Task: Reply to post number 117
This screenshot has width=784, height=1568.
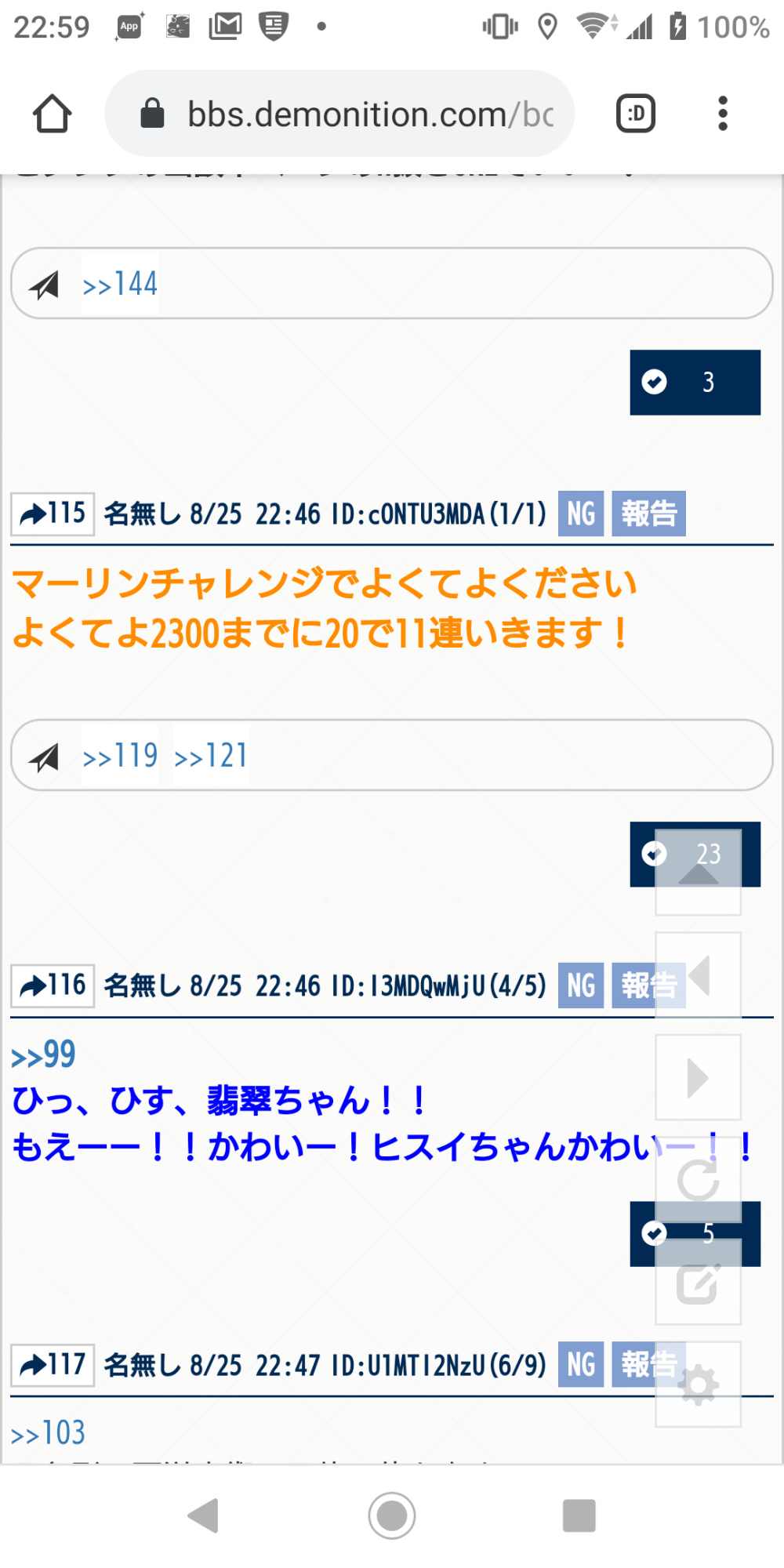Action: [53, 1365]
